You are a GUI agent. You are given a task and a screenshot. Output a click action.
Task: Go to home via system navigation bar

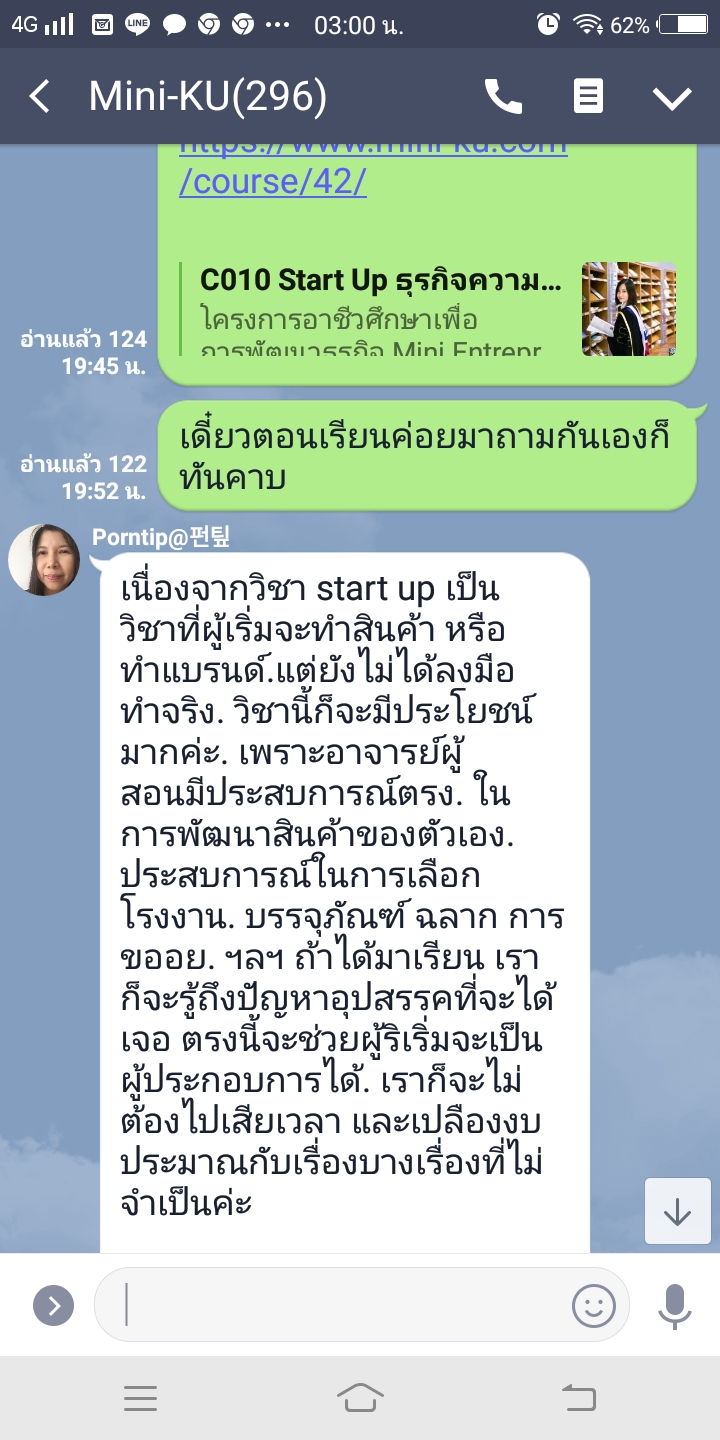pyautogui.click(x=360, y=1398)
